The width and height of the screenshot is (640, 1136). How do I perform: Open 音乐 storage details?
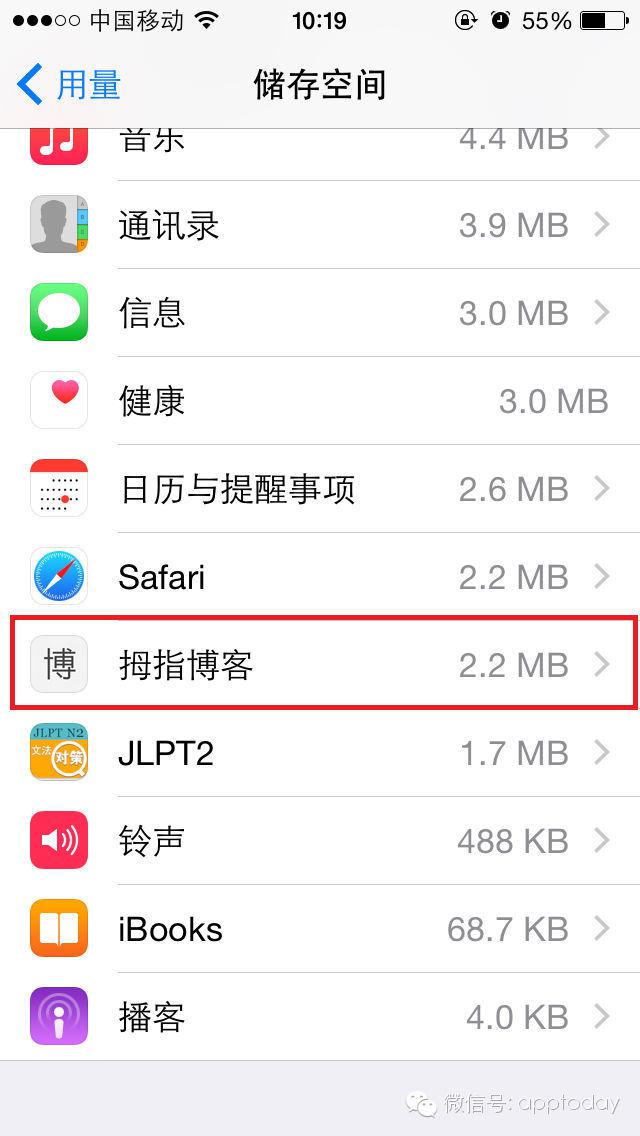[320, 143]
